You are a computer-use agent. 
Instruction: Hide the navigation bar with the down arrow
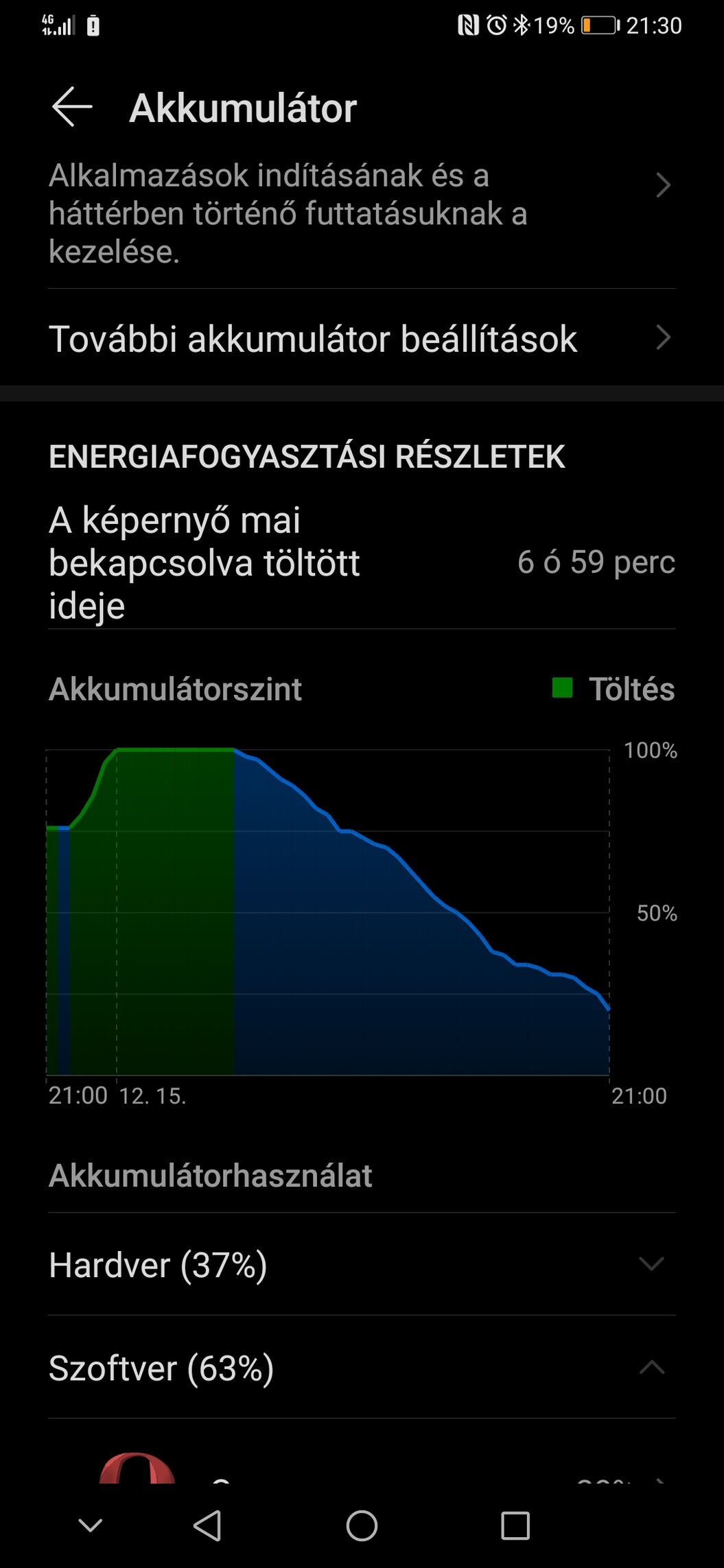pos(91,1525)
